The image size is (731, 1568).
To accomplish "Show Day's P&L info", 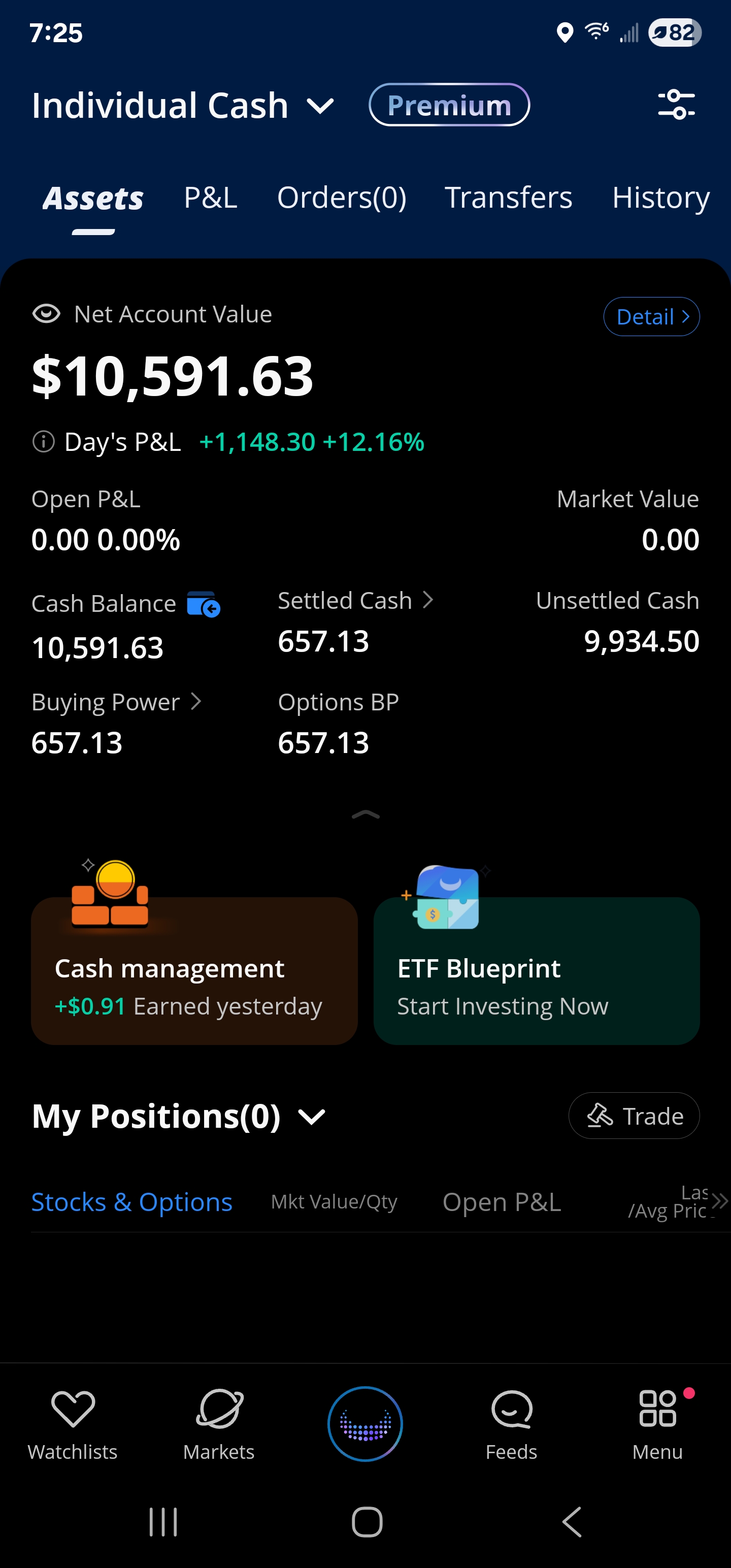I will pyautogui.click(x=43, y=442).
